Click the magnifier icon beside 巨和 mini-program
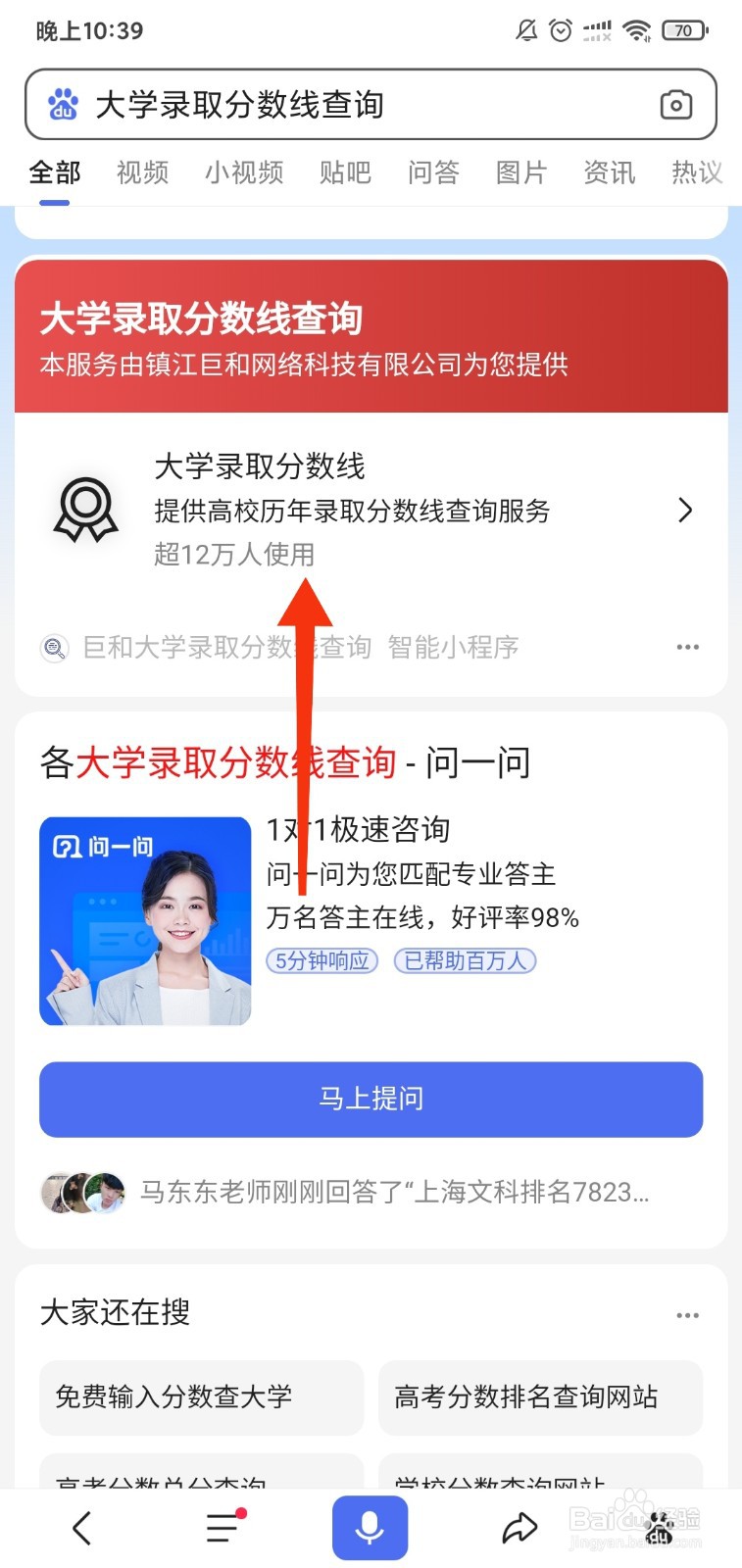Screen dimensions: 742x1568 (55, 647)
